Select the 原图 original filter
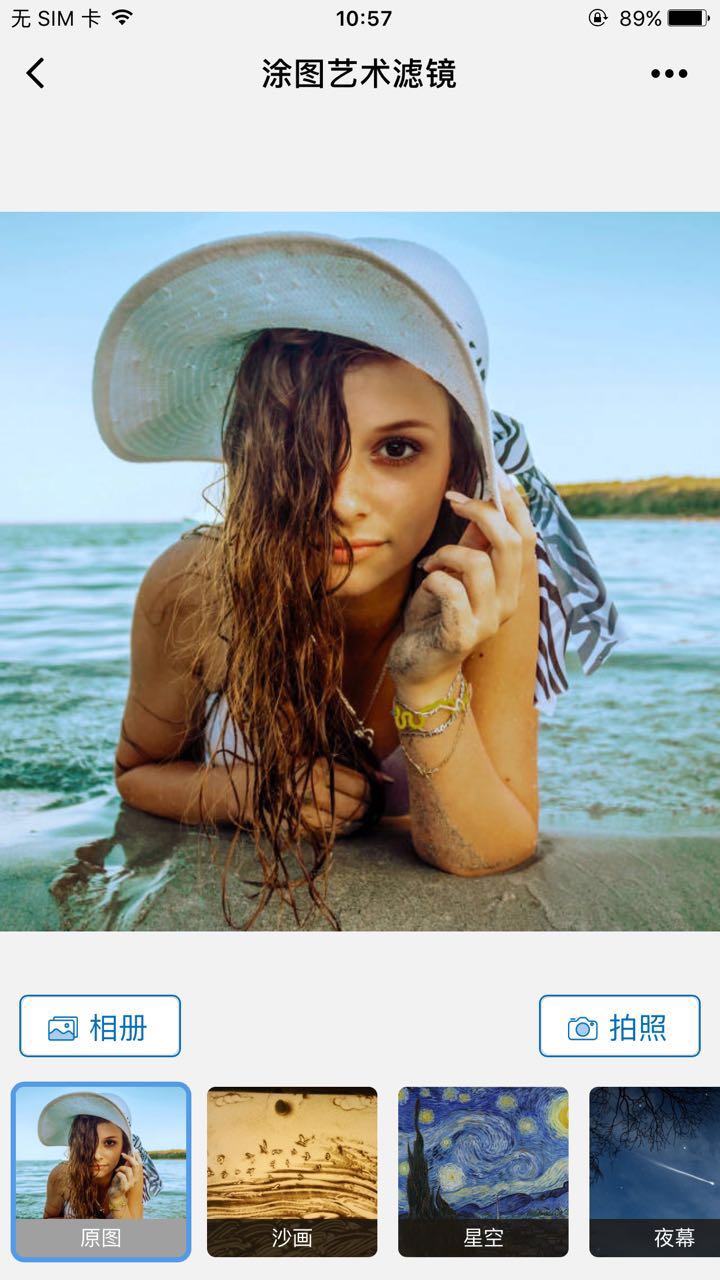The width and height of the screenshot is (720, 1280). click(101, 1171)
